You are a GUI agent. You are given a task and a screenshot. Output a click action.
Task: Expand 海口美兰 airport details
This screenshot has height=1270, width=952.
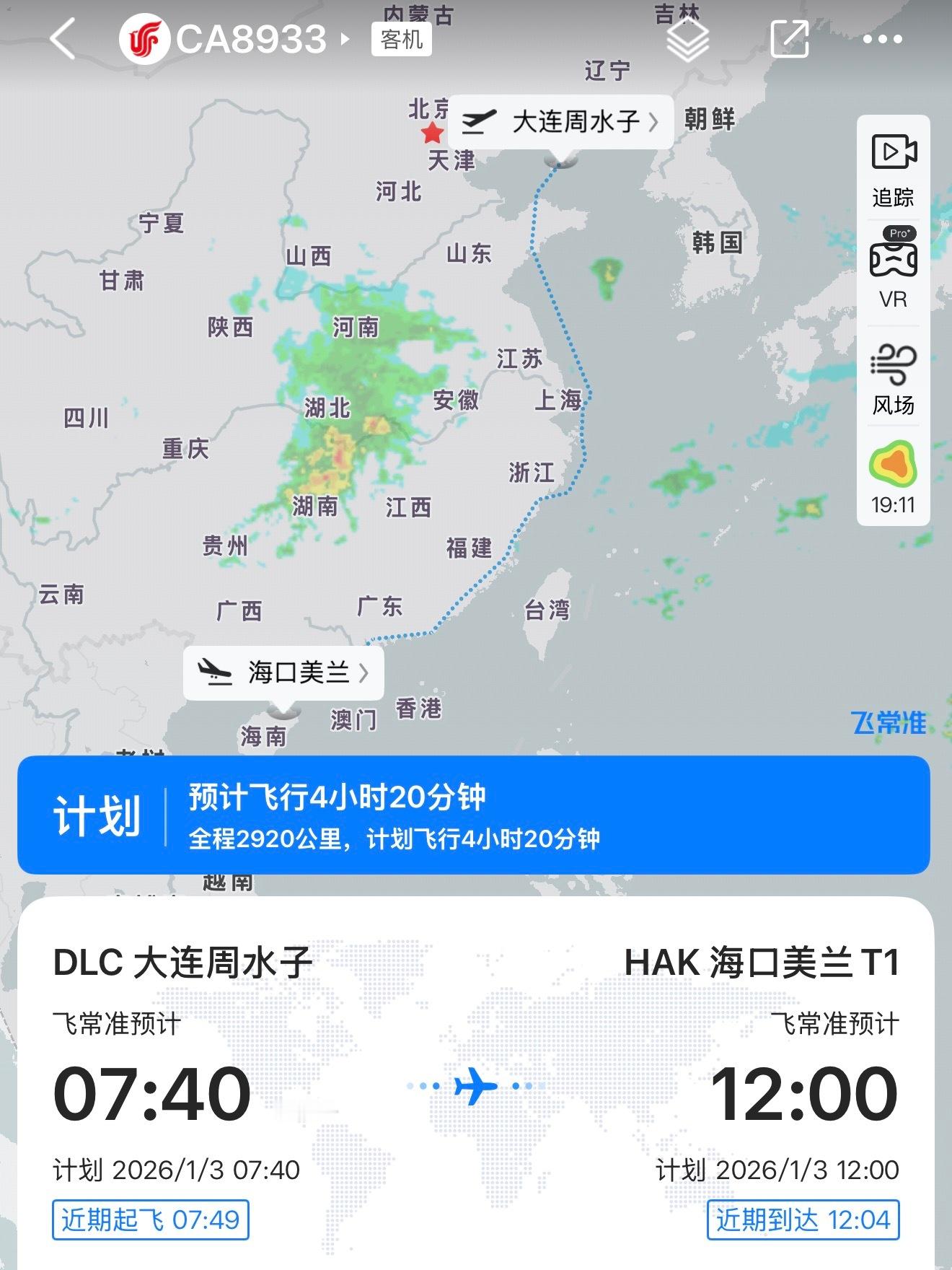365,673
